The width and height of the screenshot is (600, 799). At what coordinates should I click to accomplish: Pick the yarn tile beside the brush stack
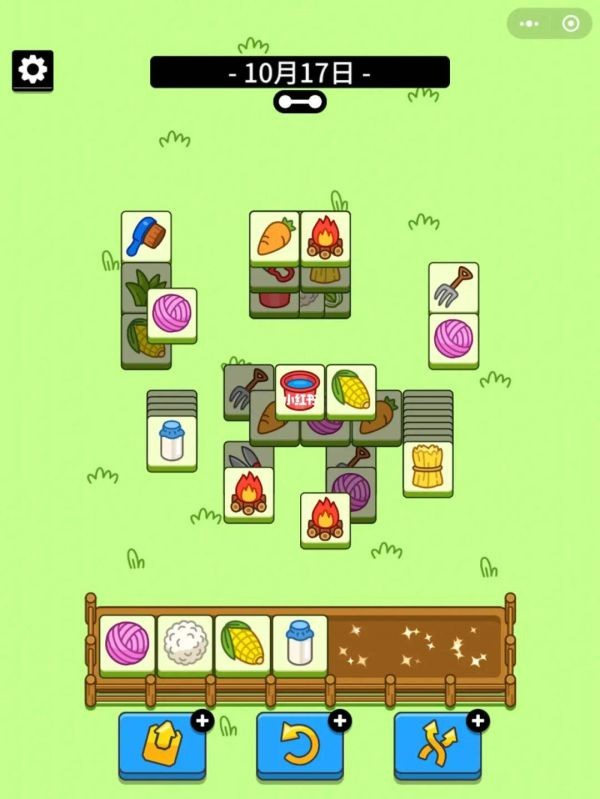pyautogui.click(x=172, y=314)
